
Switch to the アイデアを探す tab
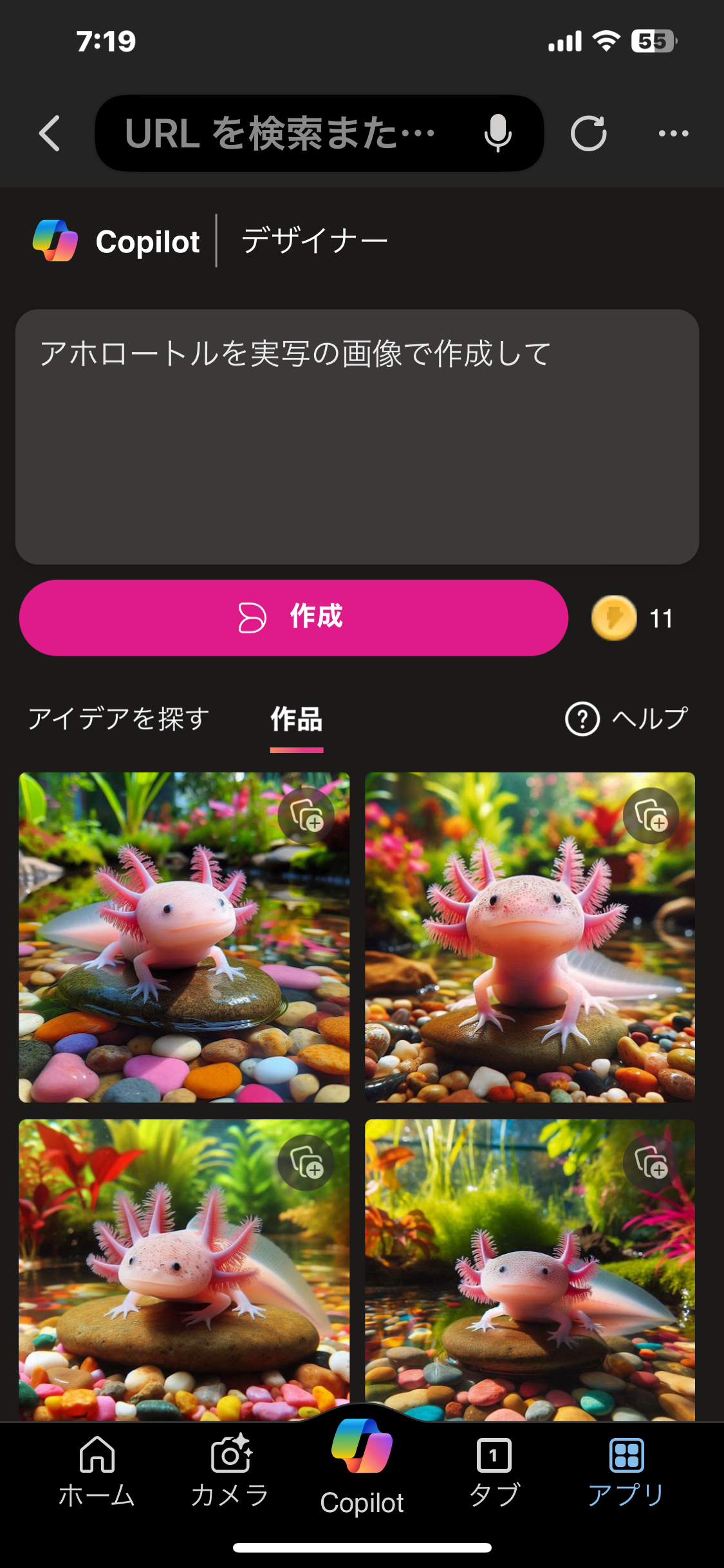(x=119, y=719)
